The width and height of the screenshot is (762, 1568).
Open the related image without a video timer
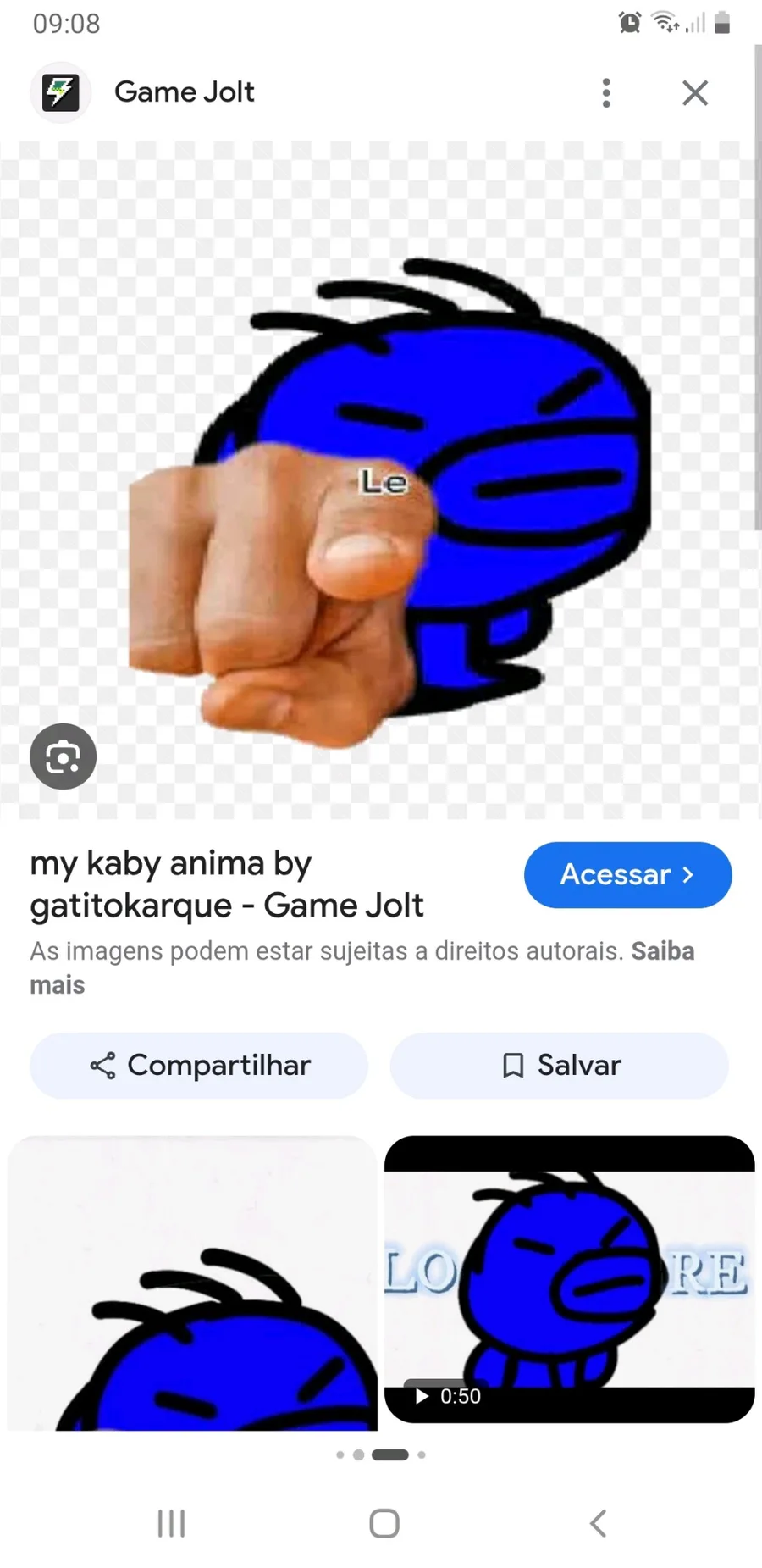tap(192, 1283)
